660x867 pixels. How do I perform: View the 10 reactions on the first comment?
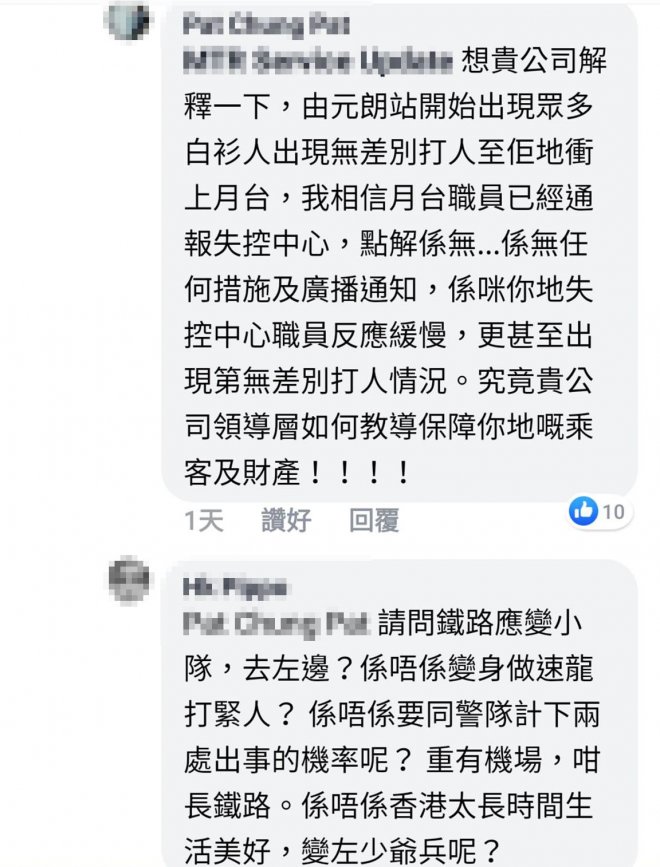[x=598, y=513]
